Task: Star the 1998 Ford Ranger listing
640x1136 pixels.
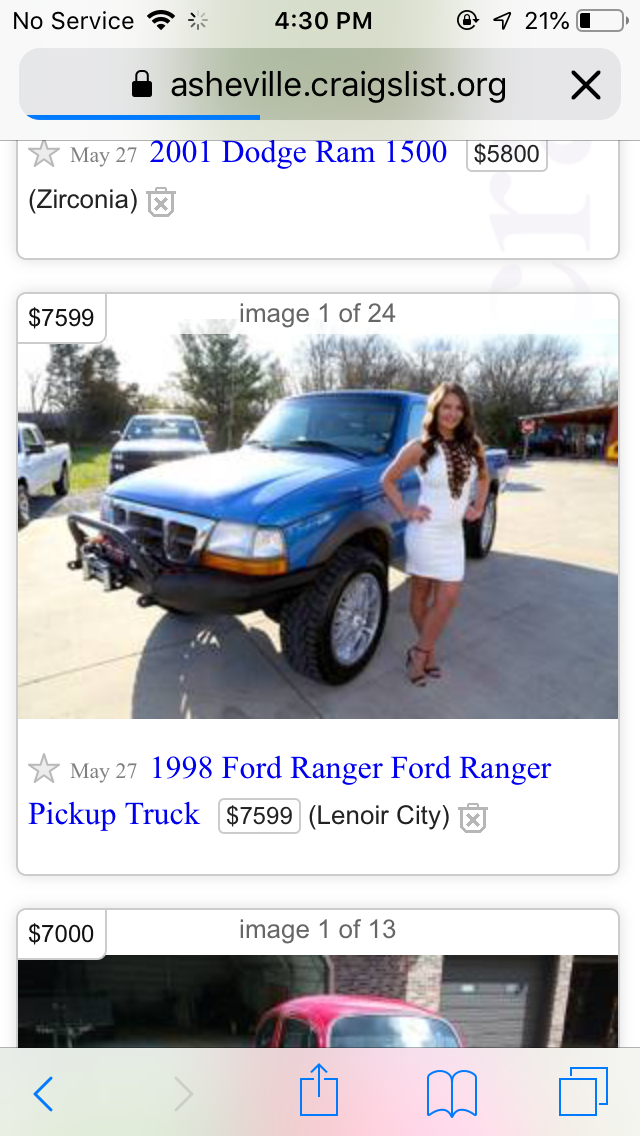Action: (x=44, y=769)
